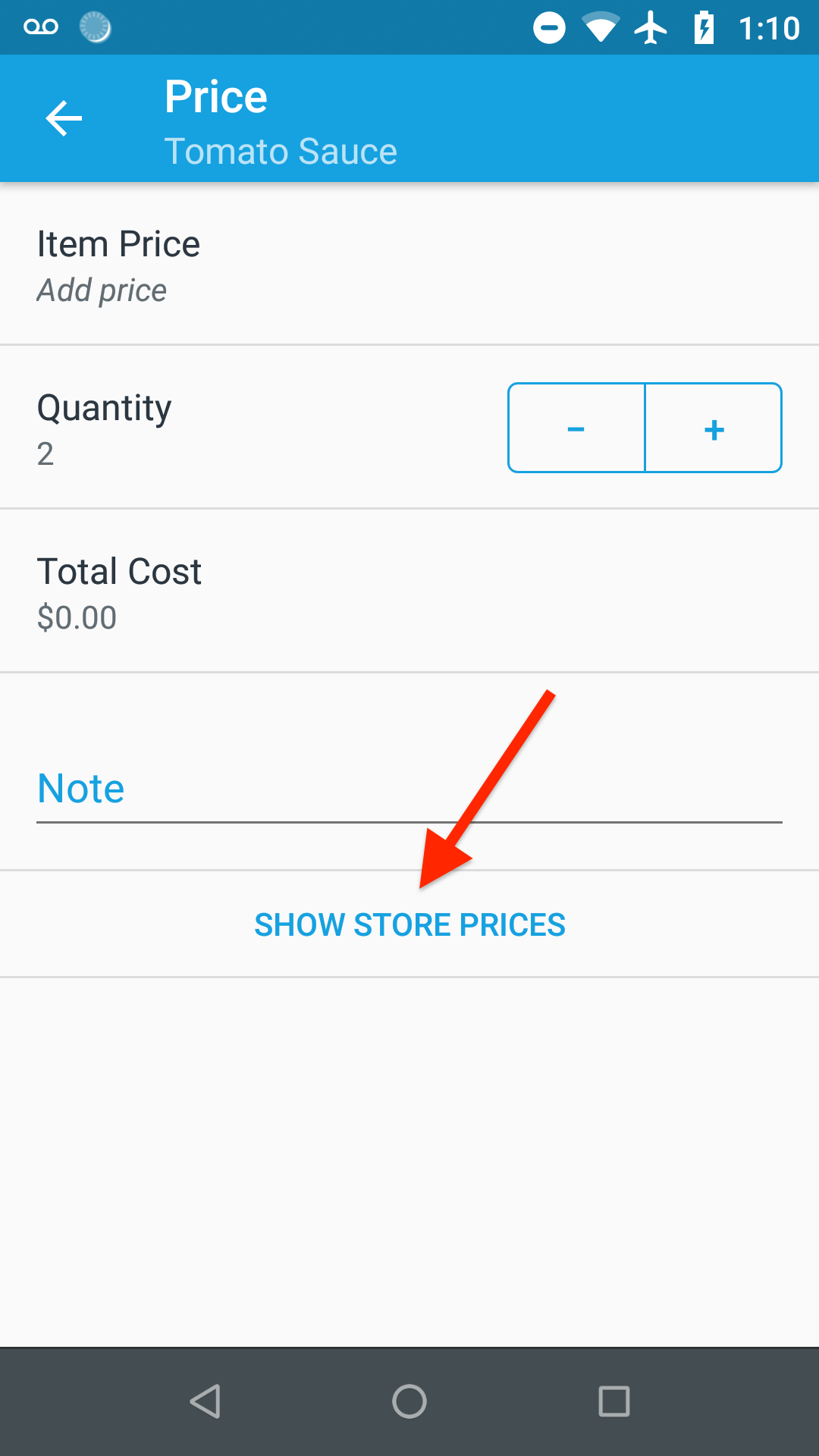Focus the Note text field
819x1456 pixels.
click(x=409, y=789)
